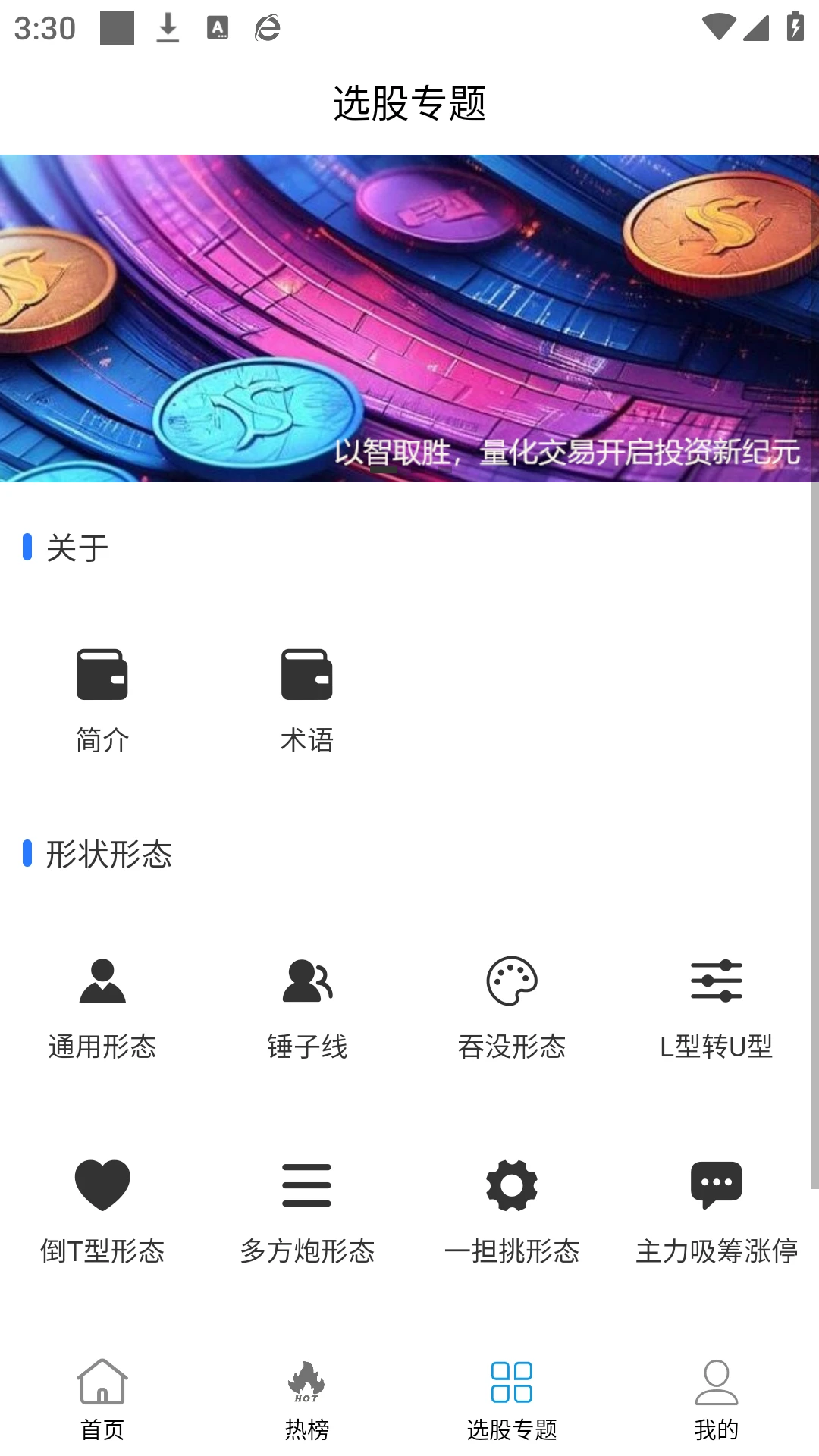This screenshot has height=1456, width=819.
Task: Open the 简介 introduction item
Action: coord(102,699)
